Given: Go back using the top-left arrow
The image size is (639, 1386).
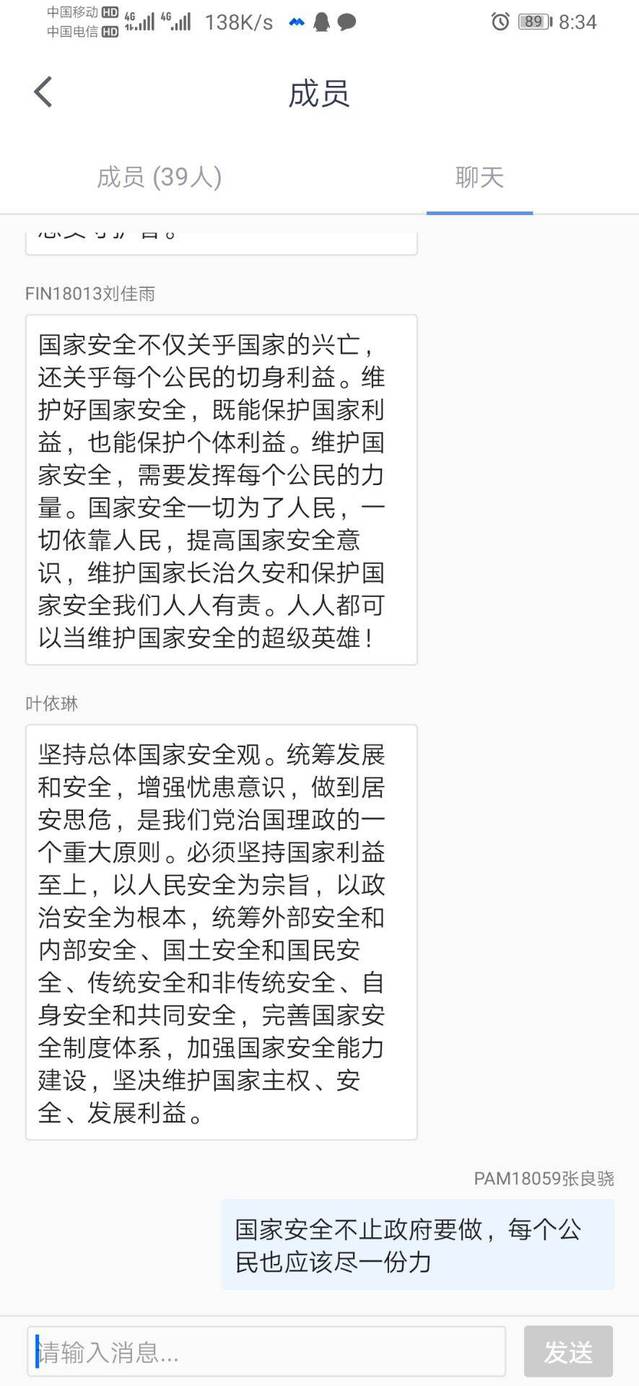Looking at the screenshot, I should pos(43,93).
